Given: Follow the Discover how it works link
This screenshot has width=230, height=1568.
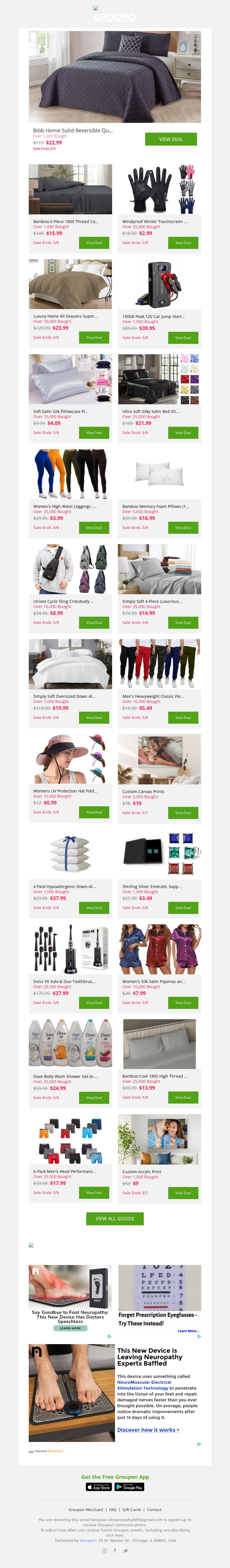Looking at the screenshot, I should pos(148,1429).
